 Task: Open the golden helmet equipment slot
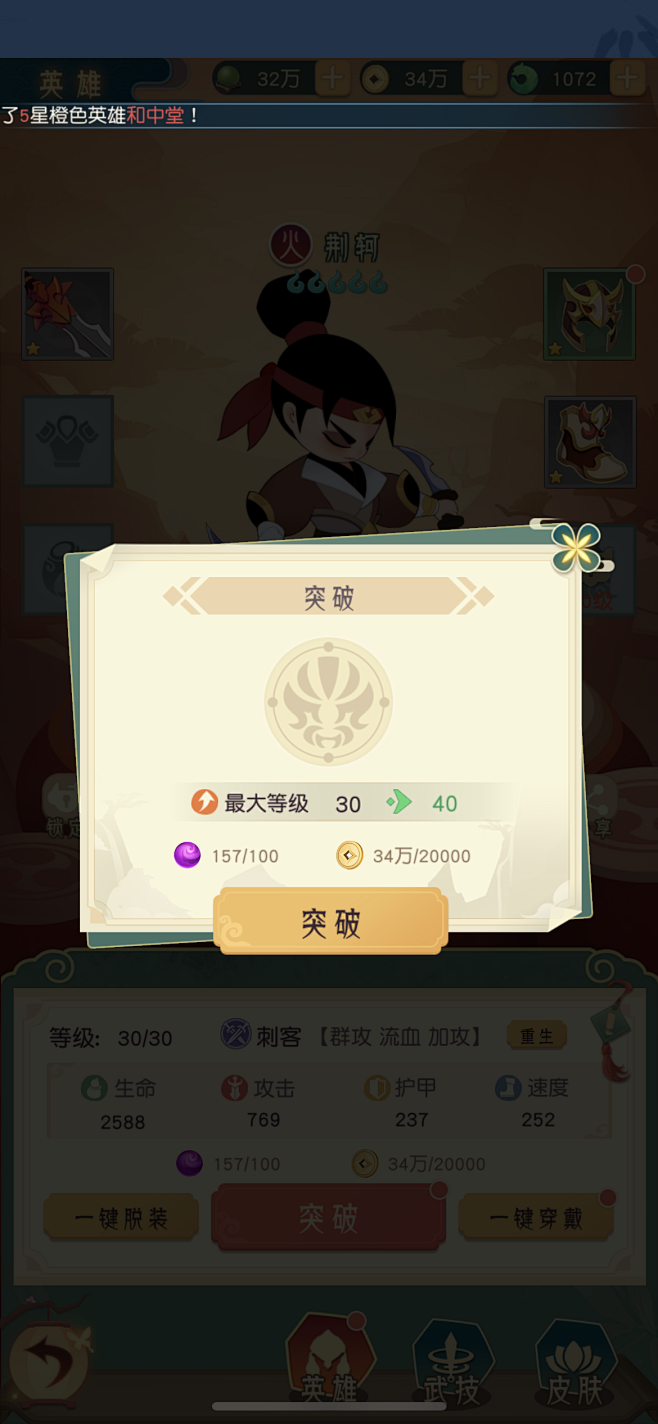pyautogui.click(x=590, y=314)
